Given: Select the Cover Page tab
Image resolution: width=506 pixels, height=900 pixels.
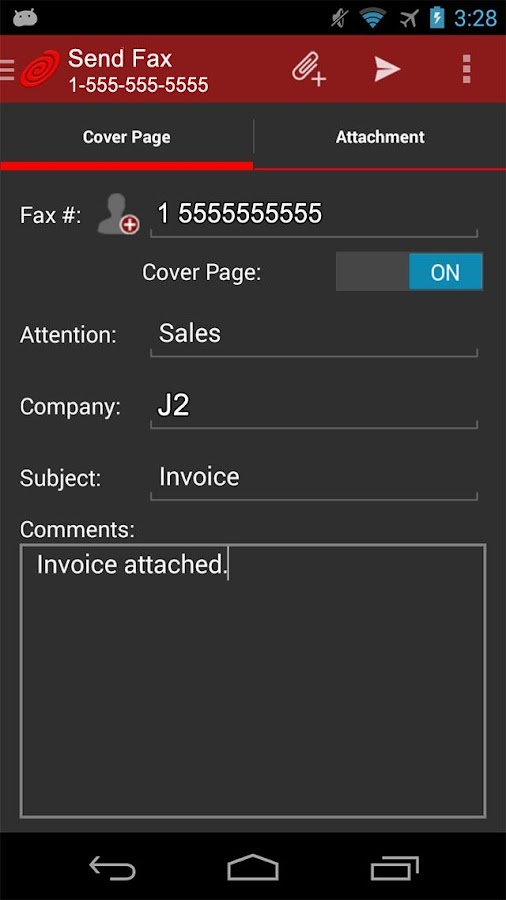Looking at the screenshot, I should [126, 137].
